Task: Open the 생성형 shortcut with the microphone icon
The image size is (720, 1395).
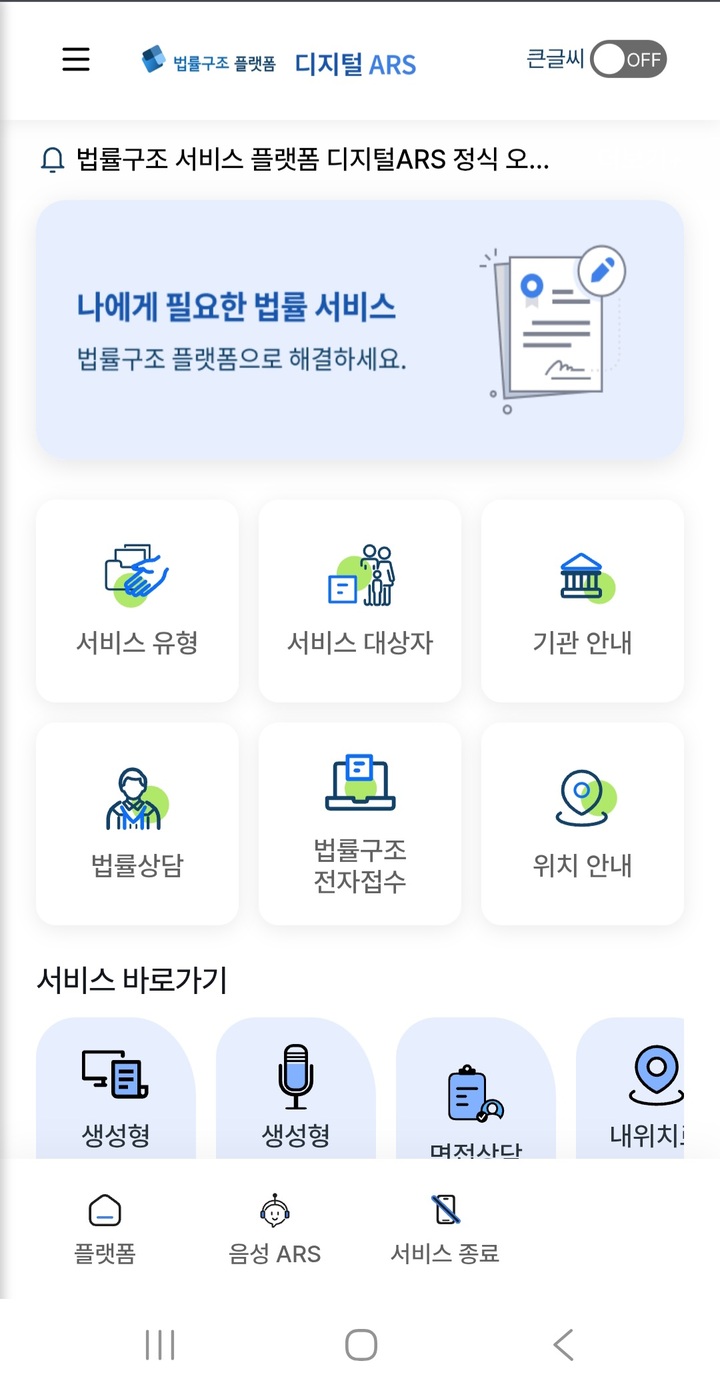Action: (x=296, y=1089)
